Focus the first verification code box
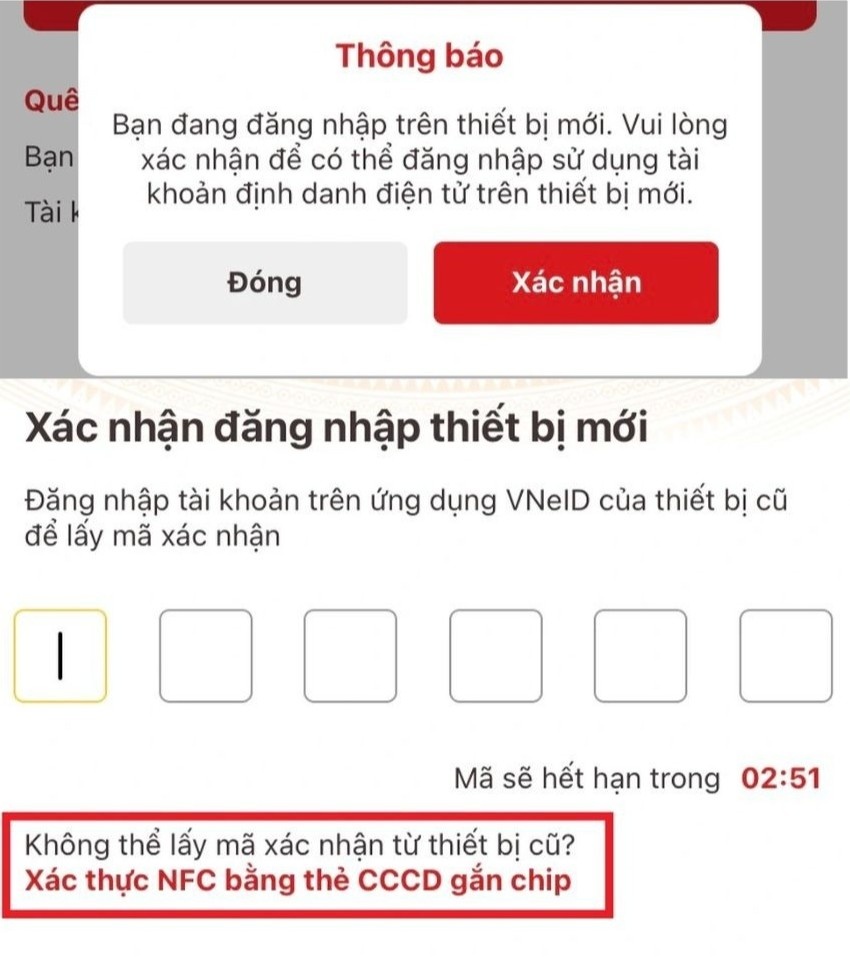The image size is (850, 969). (x=61, y=656)
